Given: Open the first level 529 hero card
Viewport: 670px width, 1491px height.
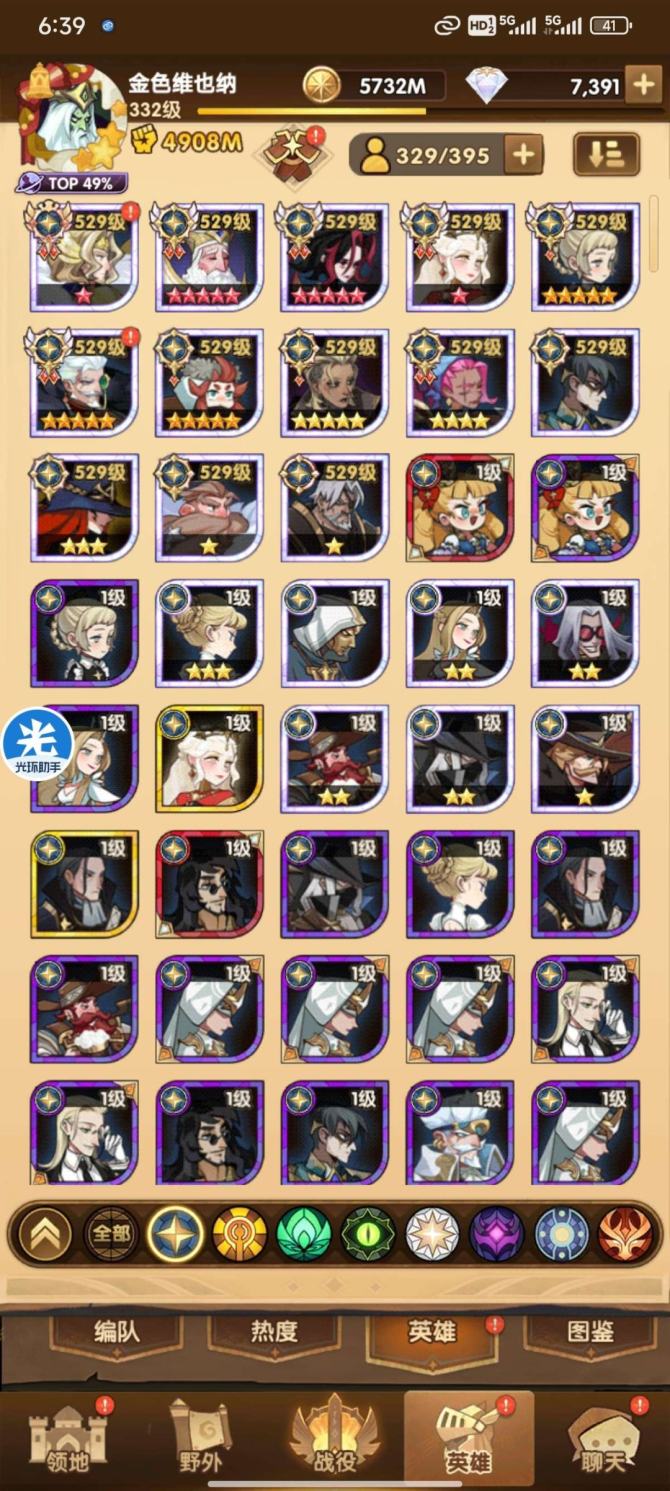Looking at the screenshot, I should pos(84,257).
